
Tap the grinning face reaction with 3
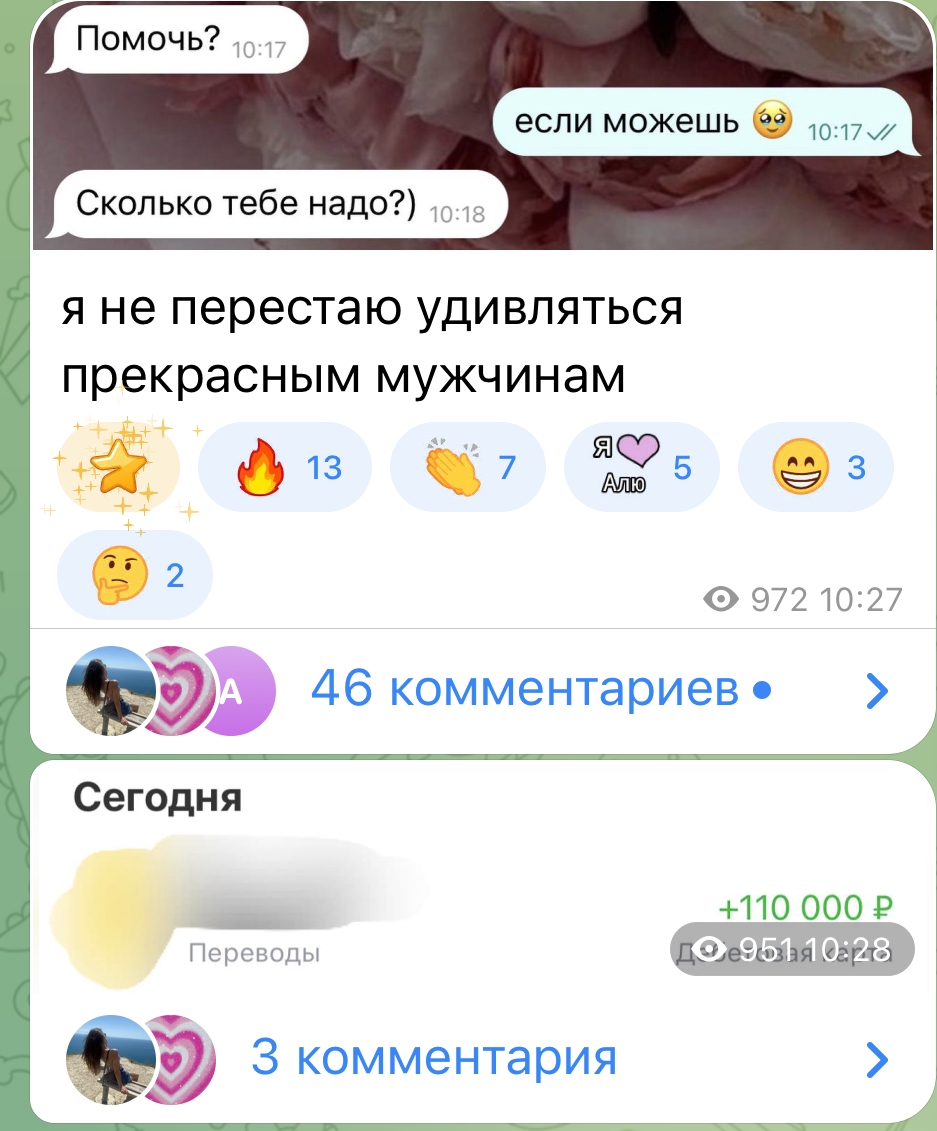[815, 467]
